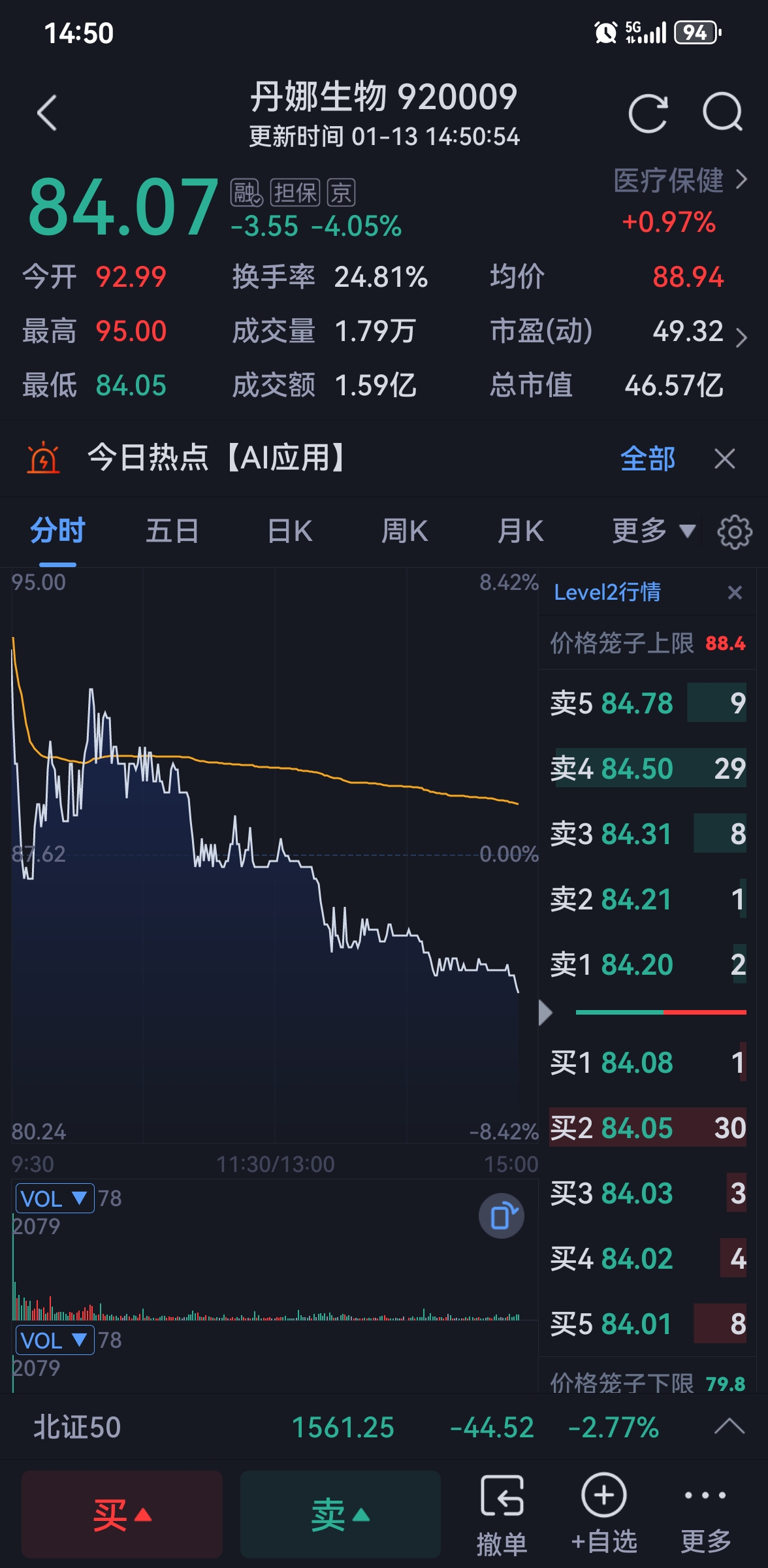Screen dimensions: 768x1568
Task: Tap the red 买 buy button
Action: point(122,1514)
